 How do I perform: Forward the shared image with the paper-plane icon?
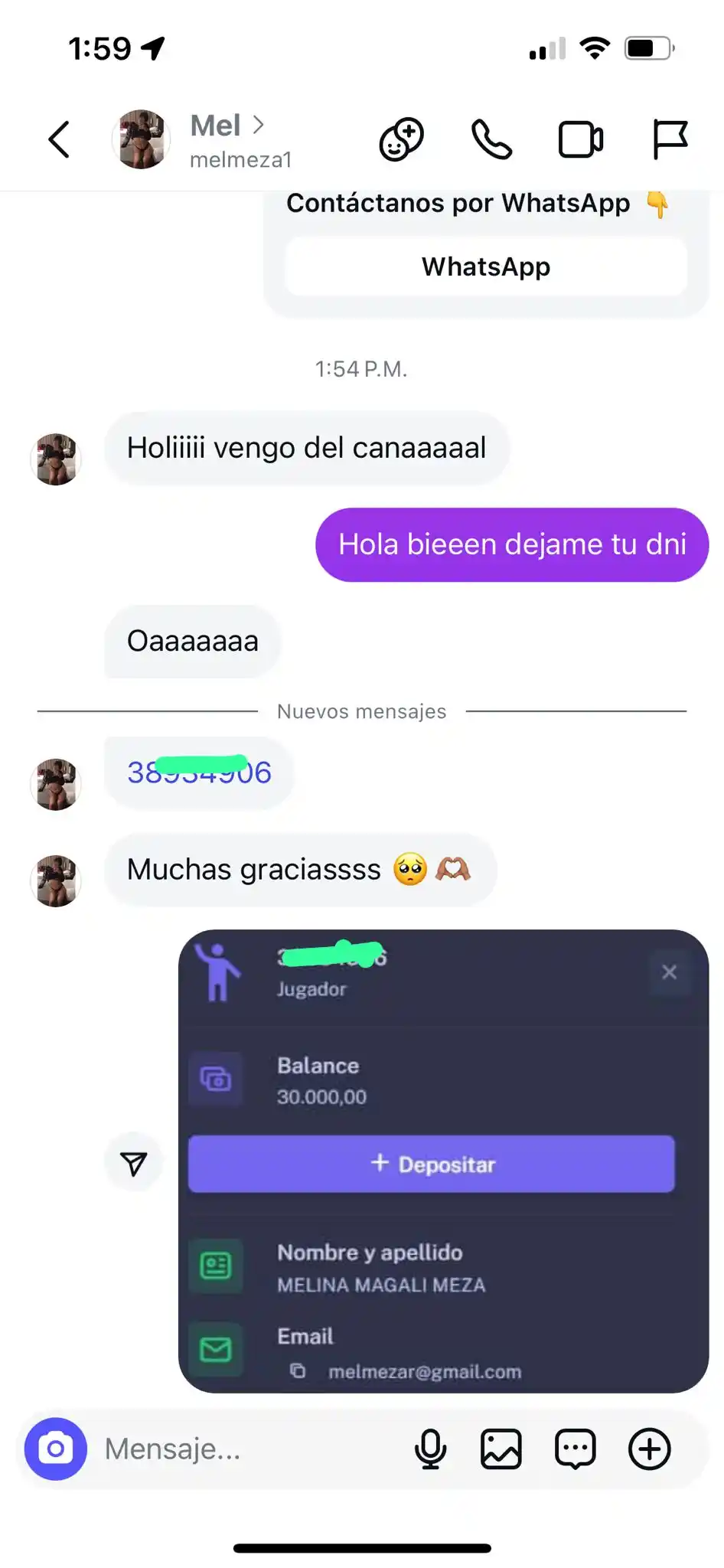pos(134,1164)
